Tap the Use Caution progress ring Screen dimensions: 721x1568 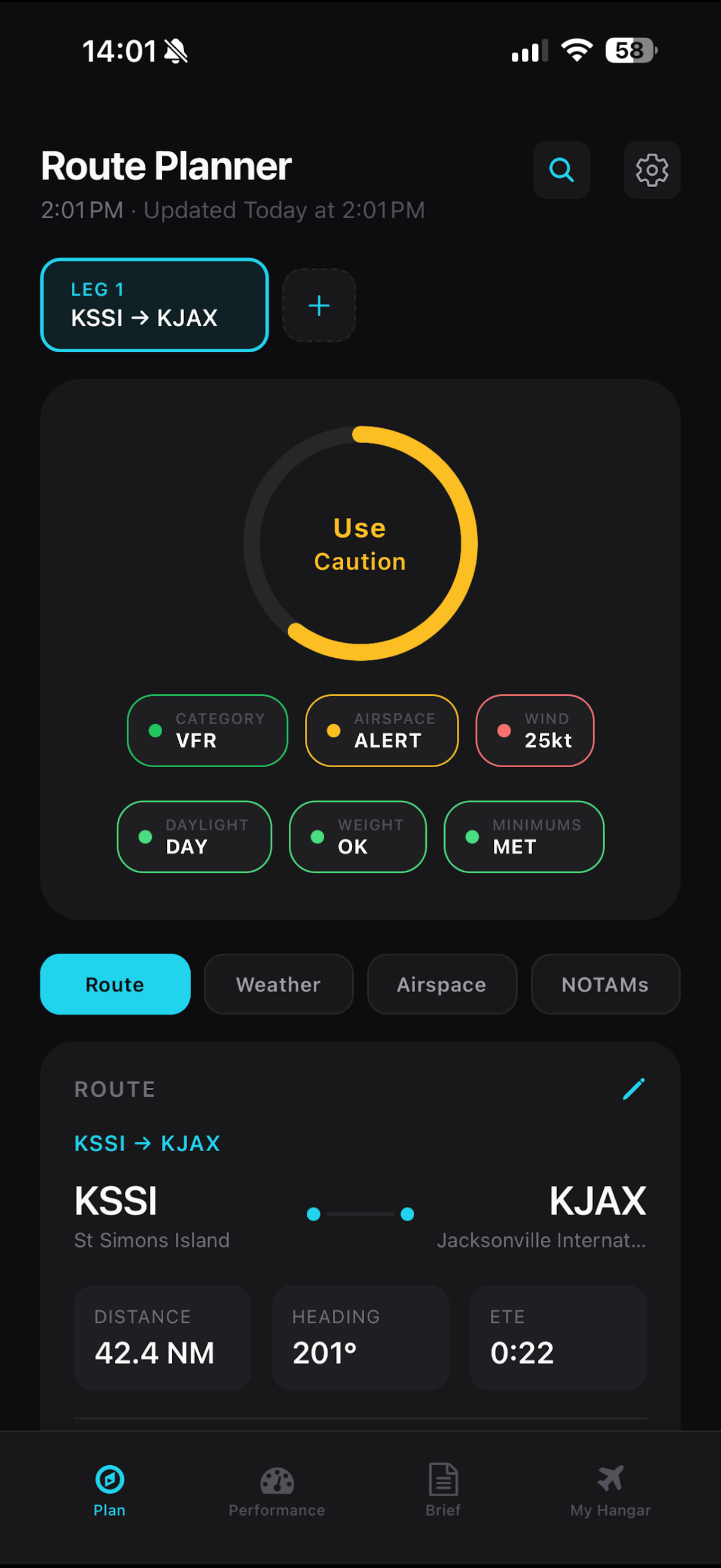click(x=359, y=544)
